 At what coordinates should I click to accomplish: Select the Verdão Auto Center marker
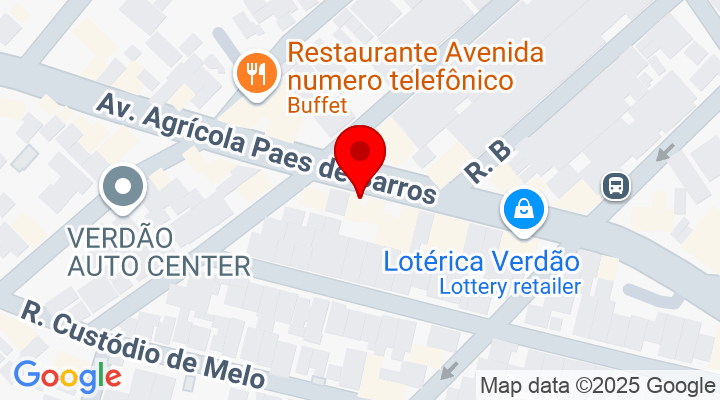tap(124, 187)
